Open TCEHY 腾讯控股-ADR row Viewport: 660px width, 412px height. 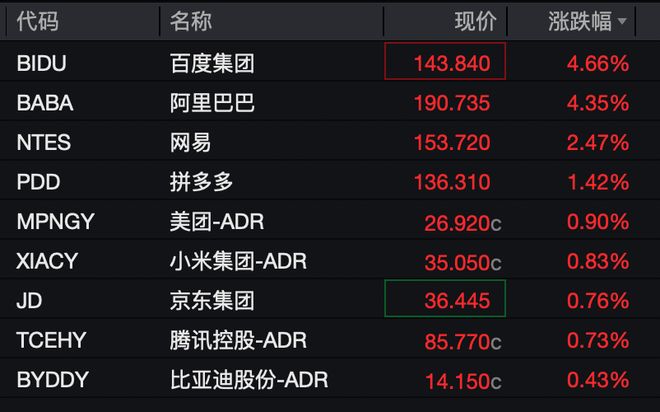[238, 340]
